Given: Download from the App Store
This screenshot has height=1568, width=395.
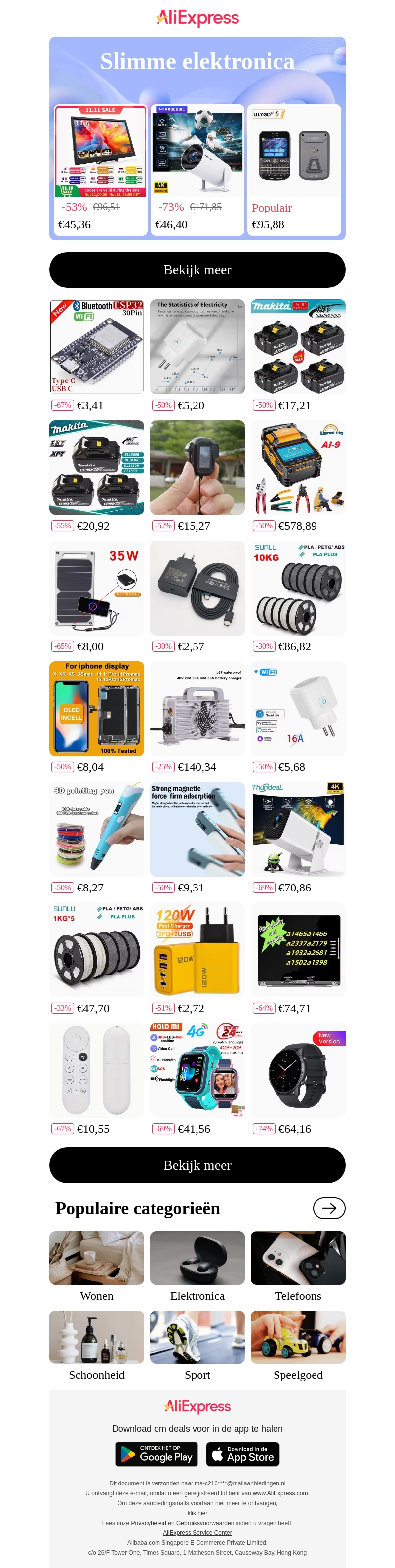Looking at the screenshot, I should 242,1454.
